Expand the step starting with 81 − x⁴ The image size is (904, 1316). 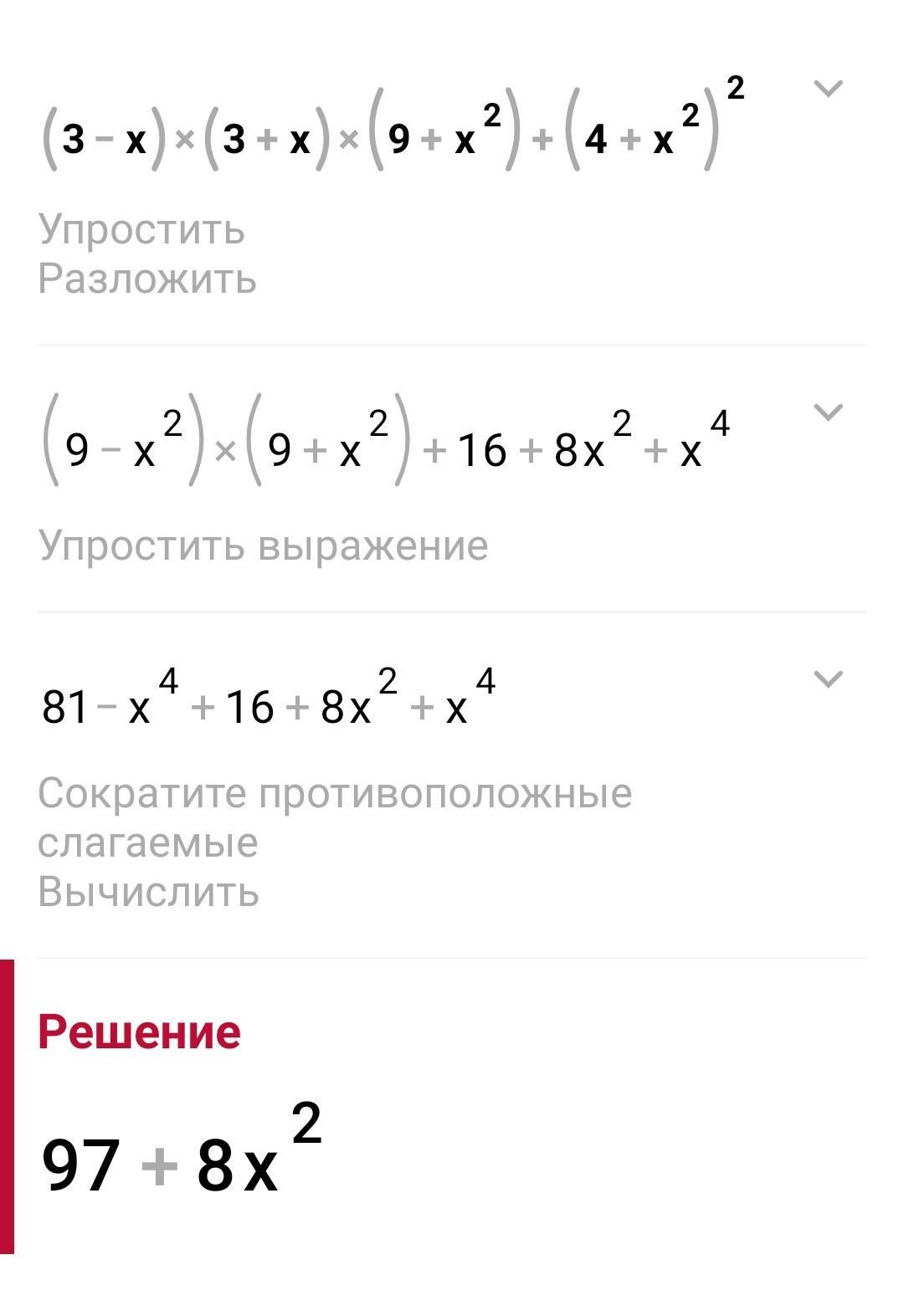click(828, 678)
